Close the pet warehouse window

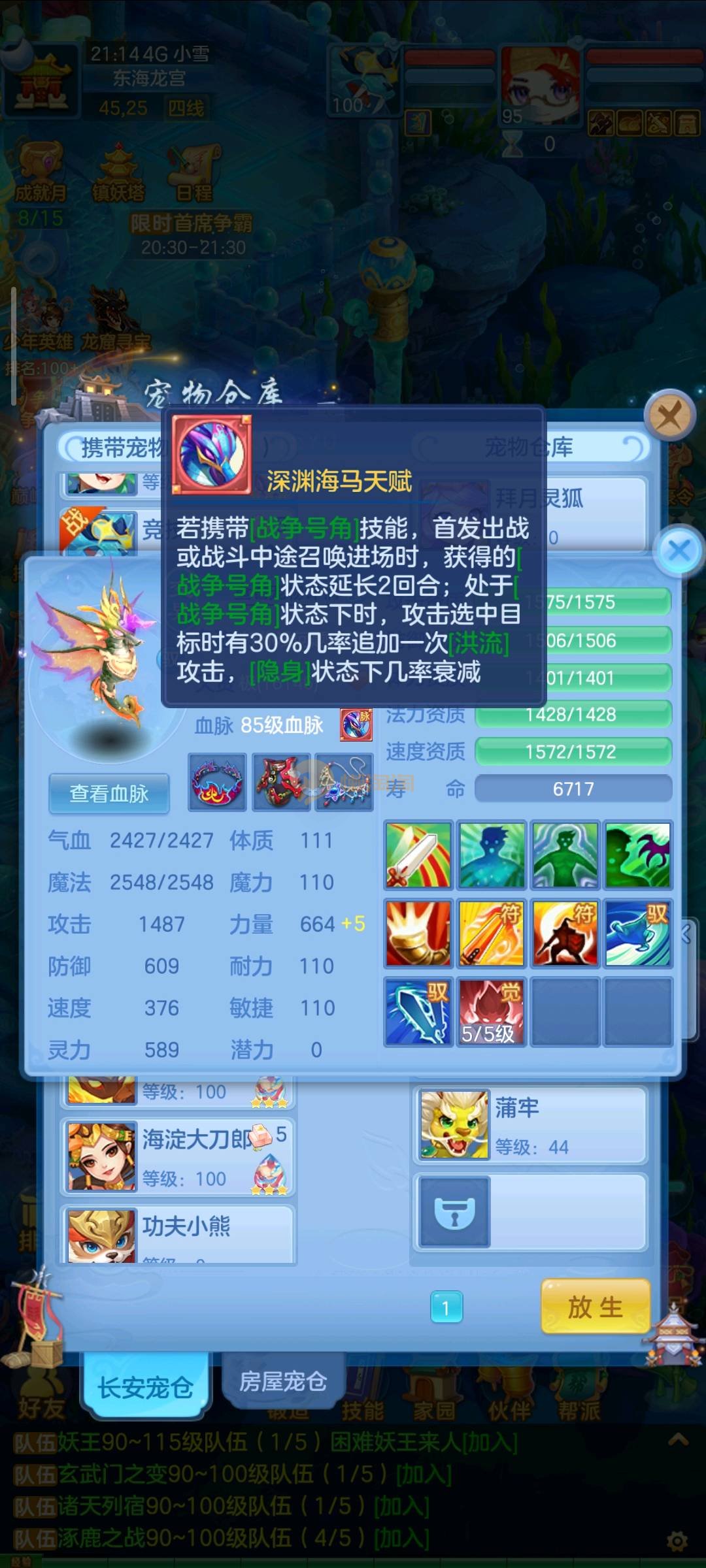pos(669,416)
